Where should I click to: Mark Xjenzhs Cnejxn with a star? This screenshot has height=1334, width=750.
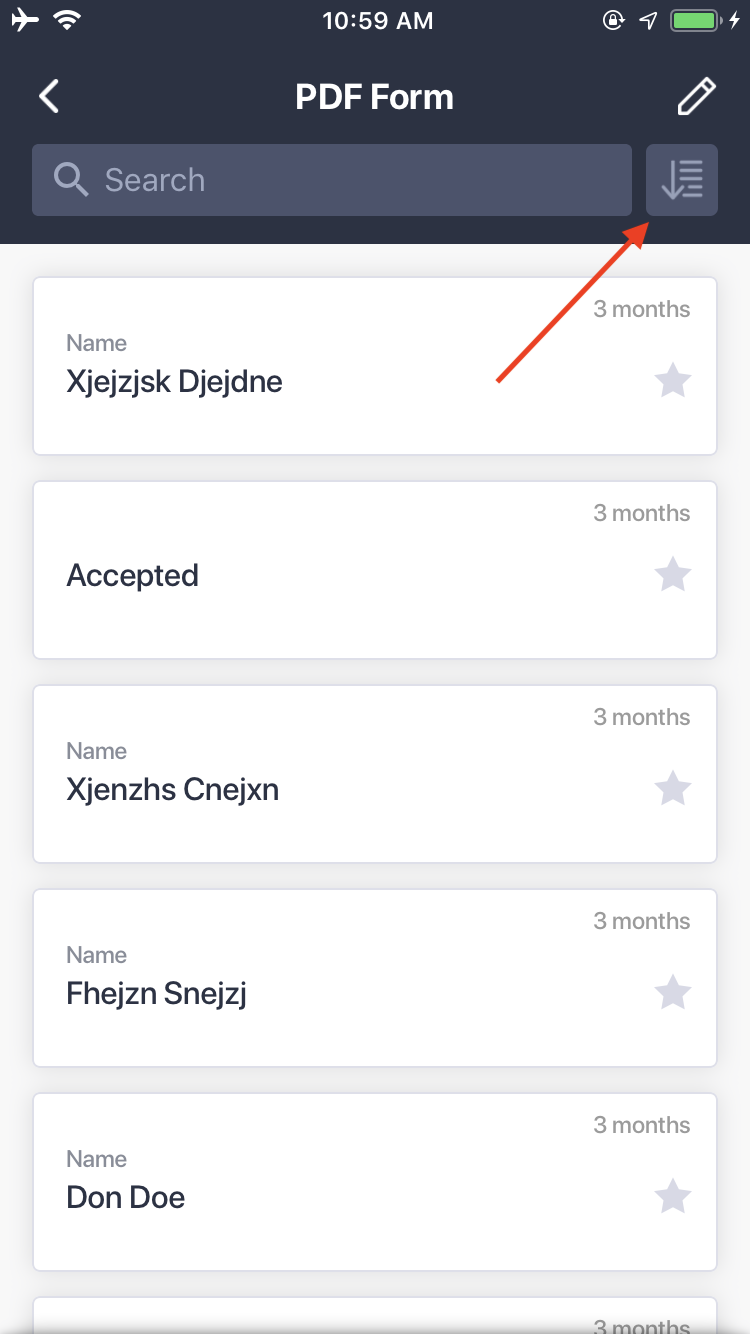pos(672,789)
